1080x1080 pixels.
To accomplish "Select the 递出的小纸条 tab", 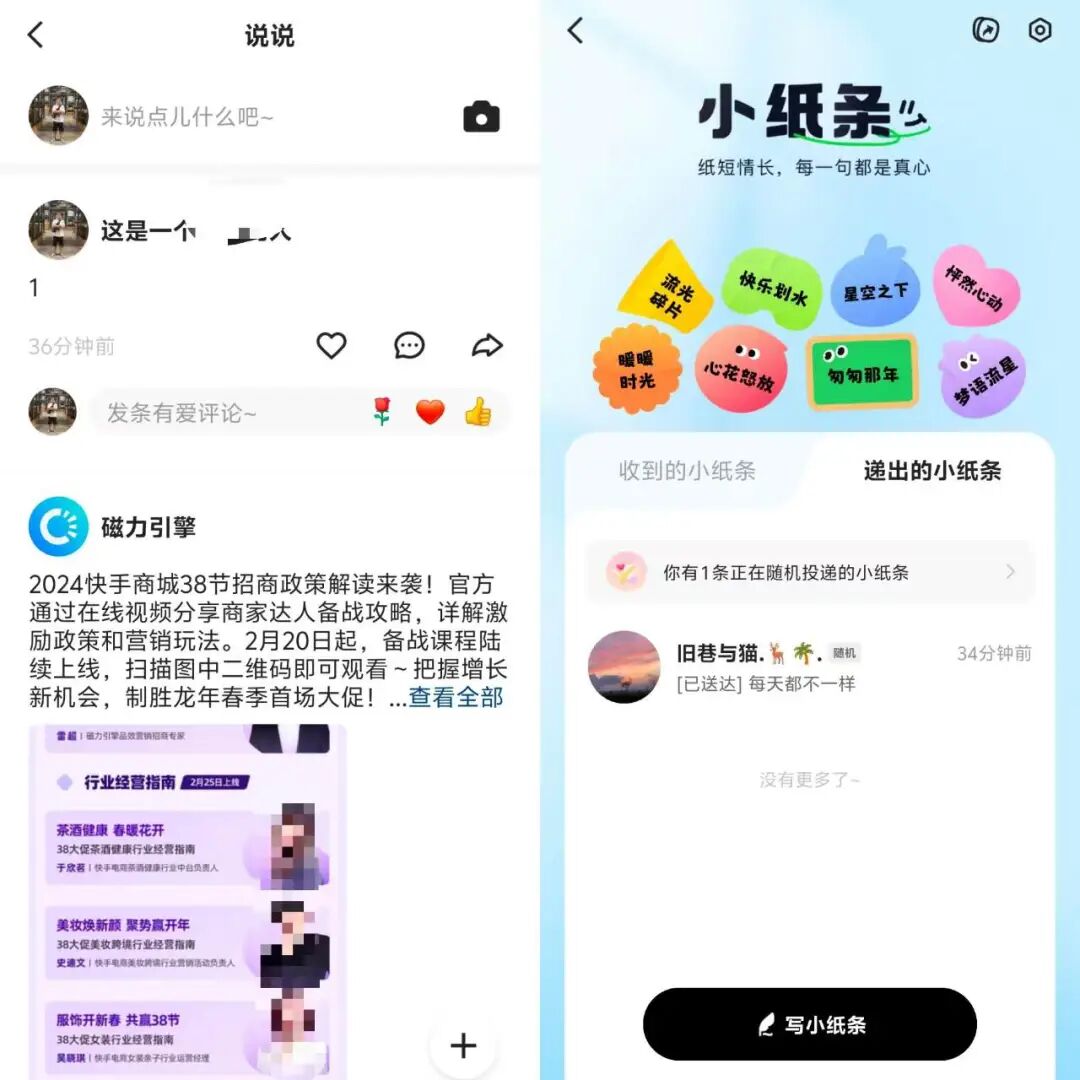I will coord(933,470).
